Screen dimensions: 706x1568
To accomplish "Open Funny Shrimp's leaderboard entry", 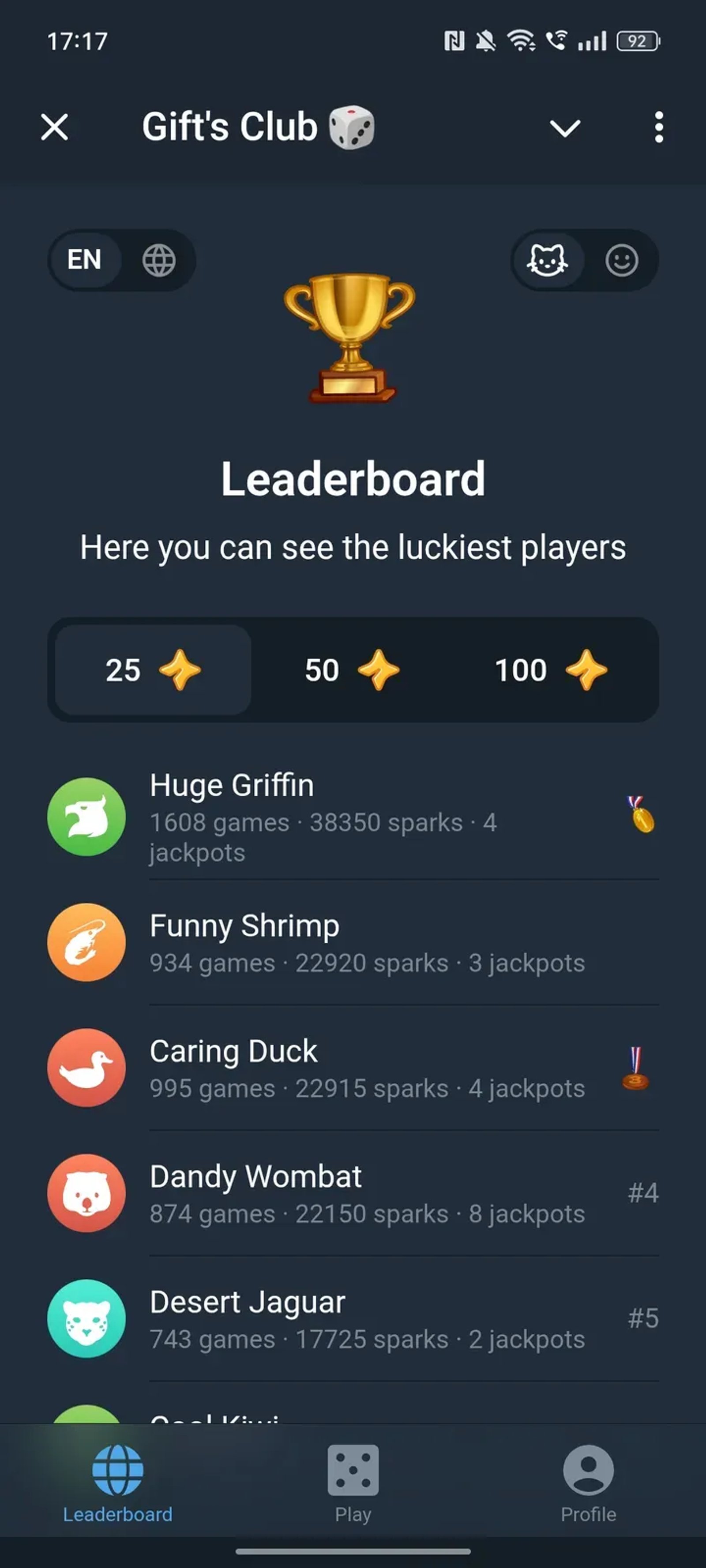I will (x=353, y=944).
